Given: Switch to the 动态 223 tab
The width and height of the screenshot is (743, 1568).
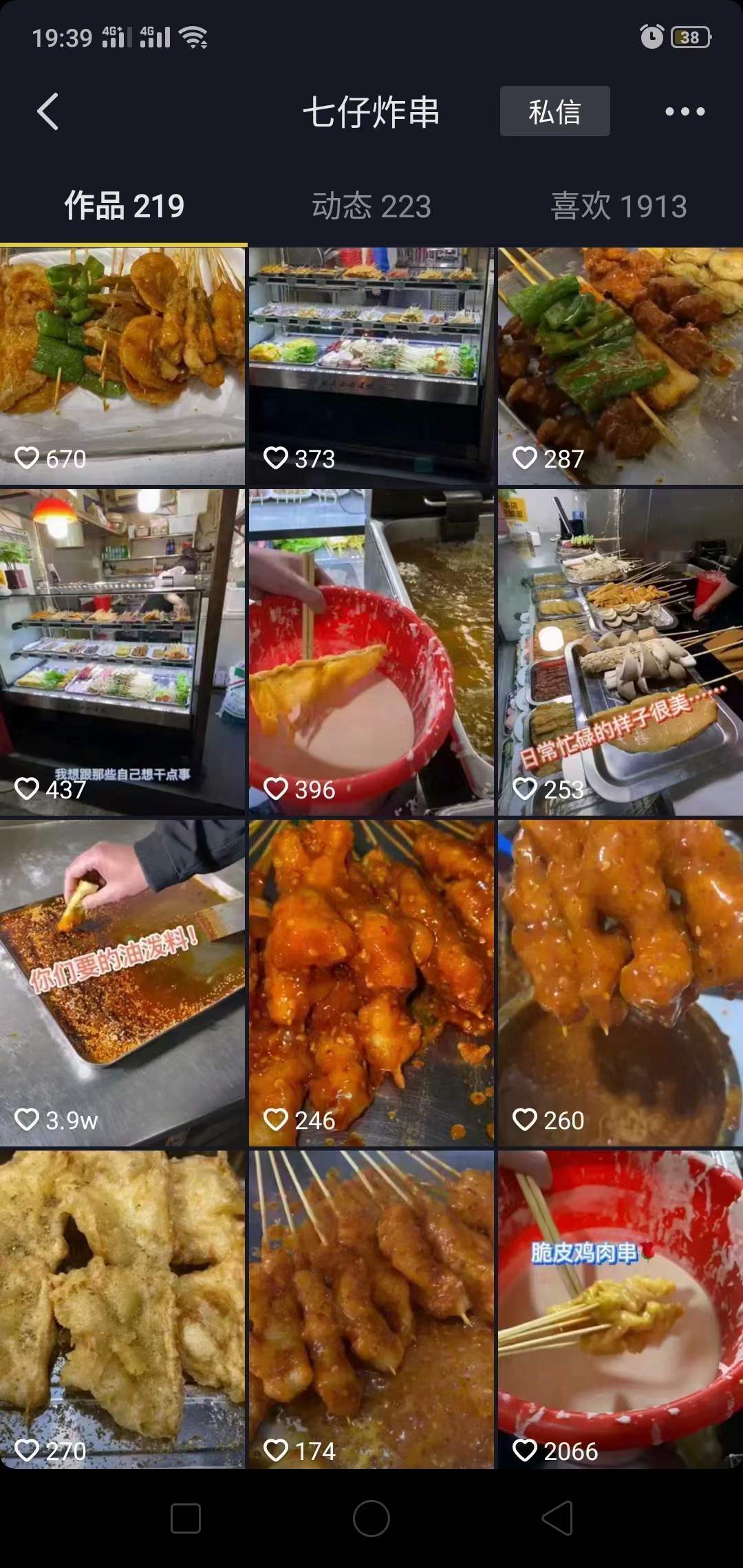Looking at the screenshot, I should [371, 204].
